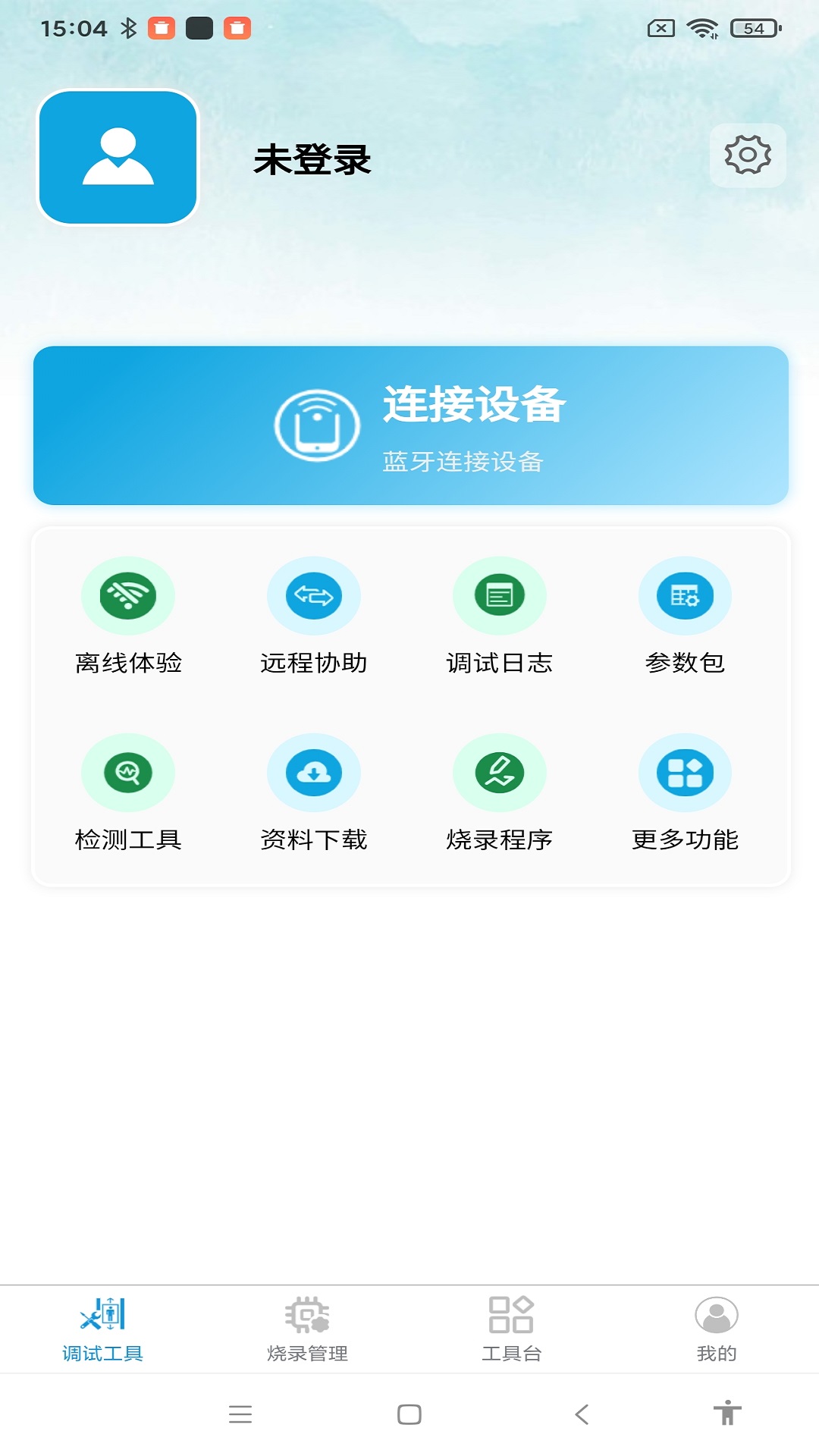
Task: Open the 离线体验 offline experience tool
Action: point(128,596)
